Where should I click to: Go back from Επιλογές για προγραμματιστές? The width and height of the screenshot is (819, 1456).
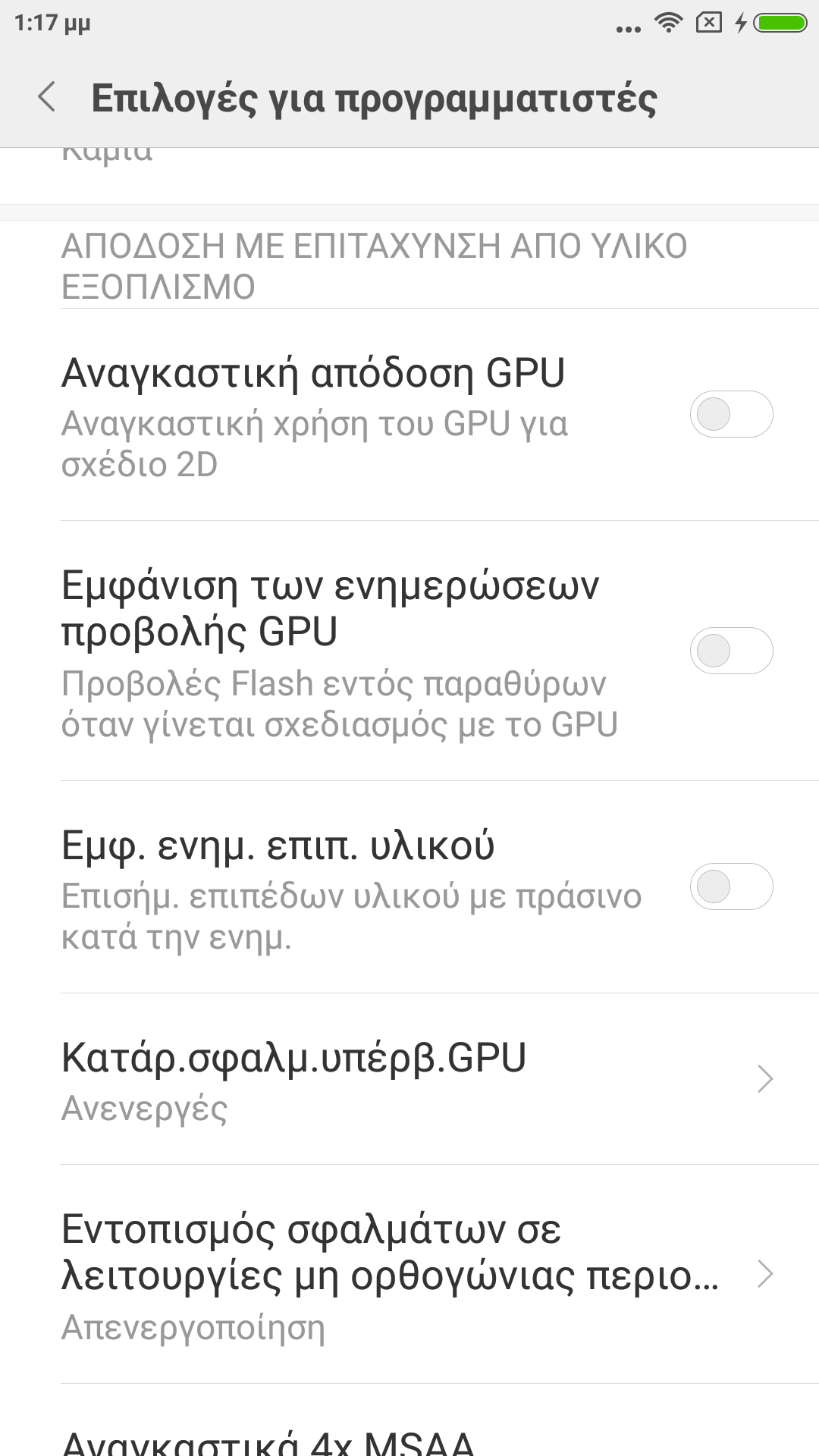pos(47,97)
